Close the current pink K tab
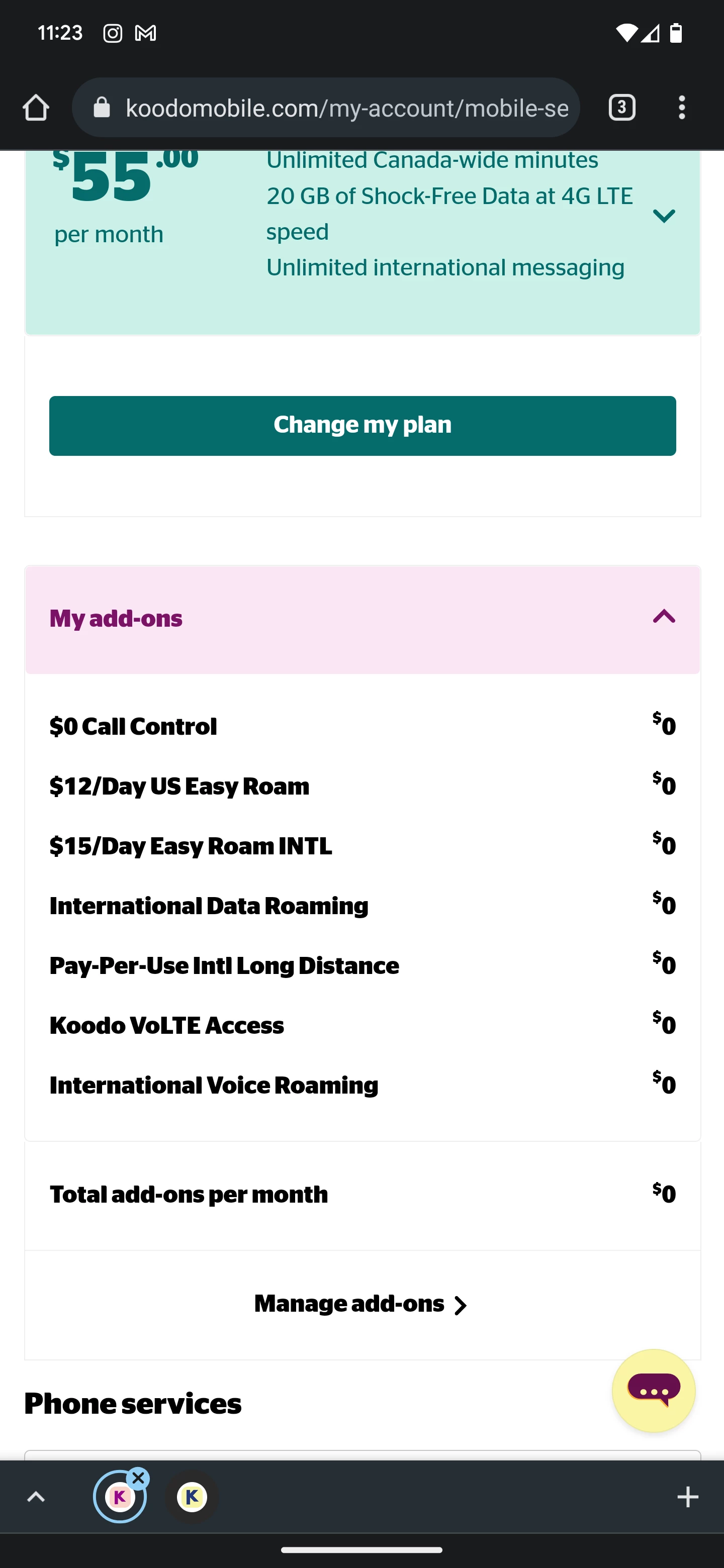Viewport: 724px width, 1568px height. [x=139, y=1478]
